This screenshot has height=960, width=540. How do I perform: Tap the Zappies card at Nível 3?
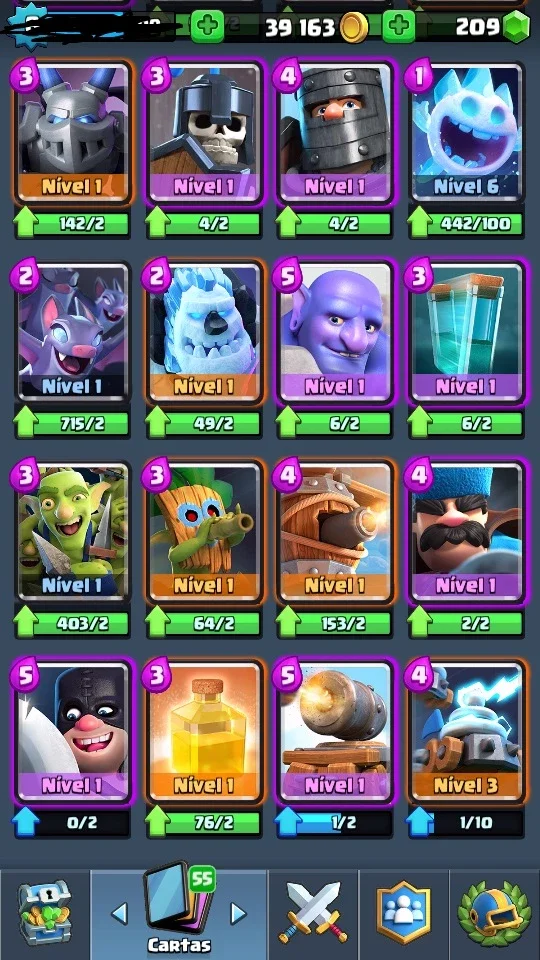click(467, 732)
